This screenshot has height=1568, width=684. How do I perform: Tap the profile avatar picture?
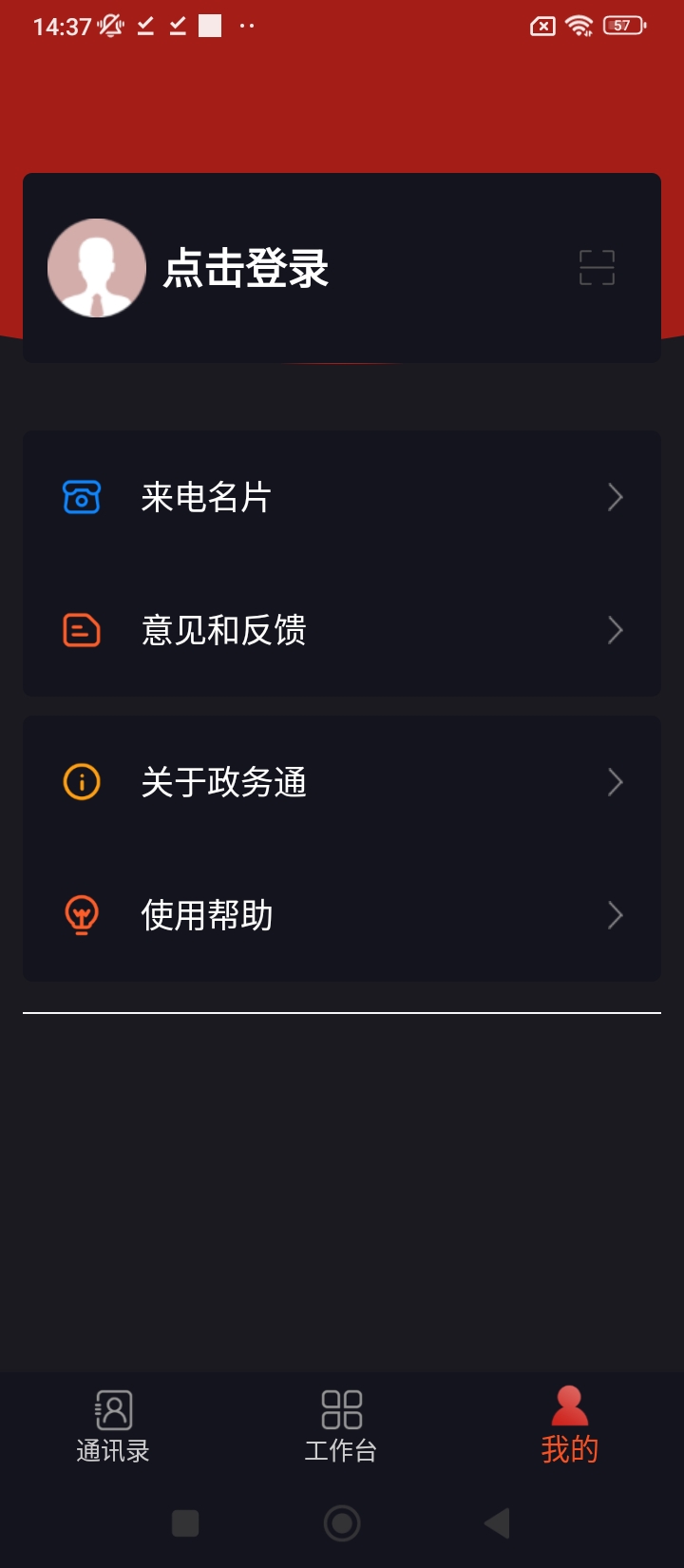click(x=97, y=268)
